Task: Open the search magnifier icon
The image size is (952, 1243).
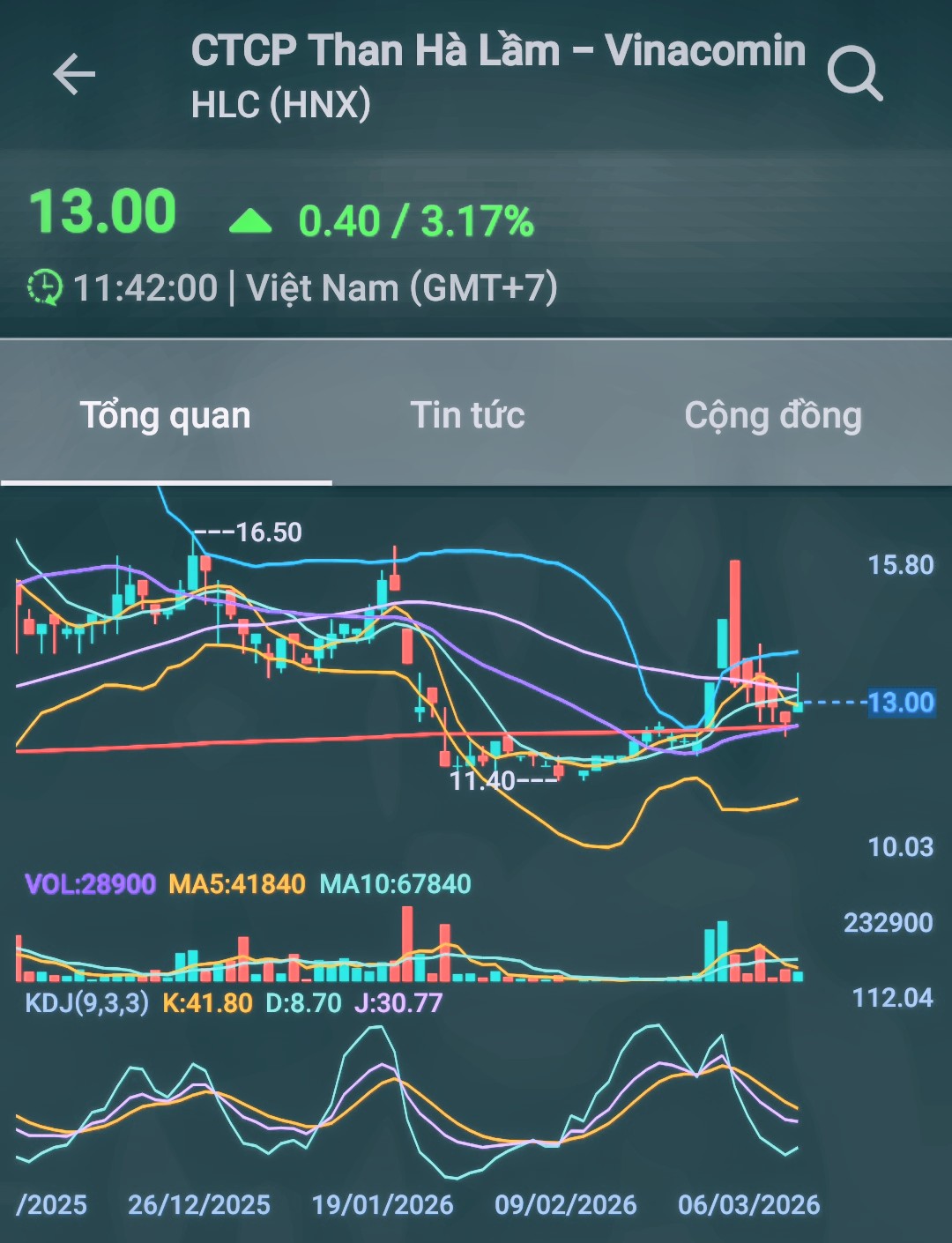Action: 854,74
